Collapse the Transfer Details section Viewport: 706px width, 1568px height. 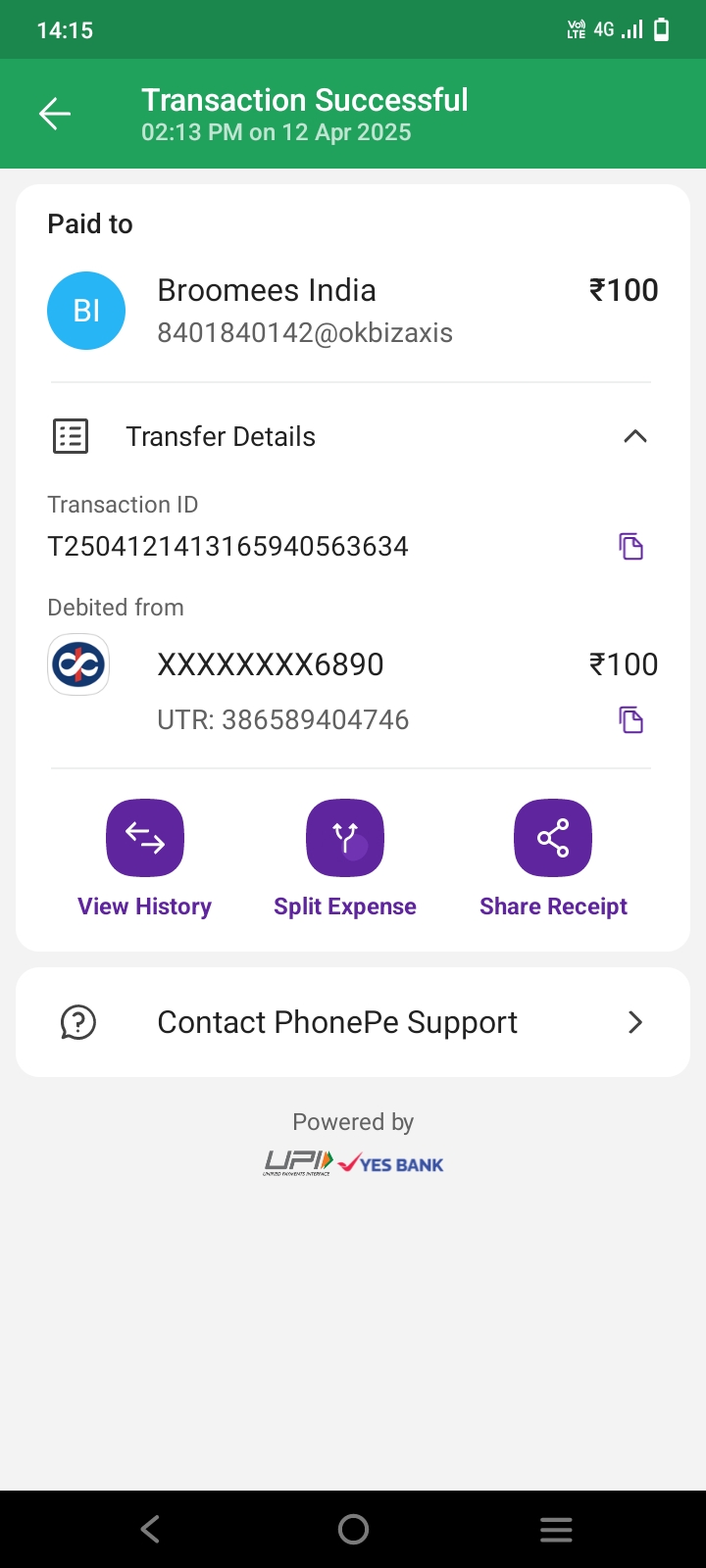point(634,436)
